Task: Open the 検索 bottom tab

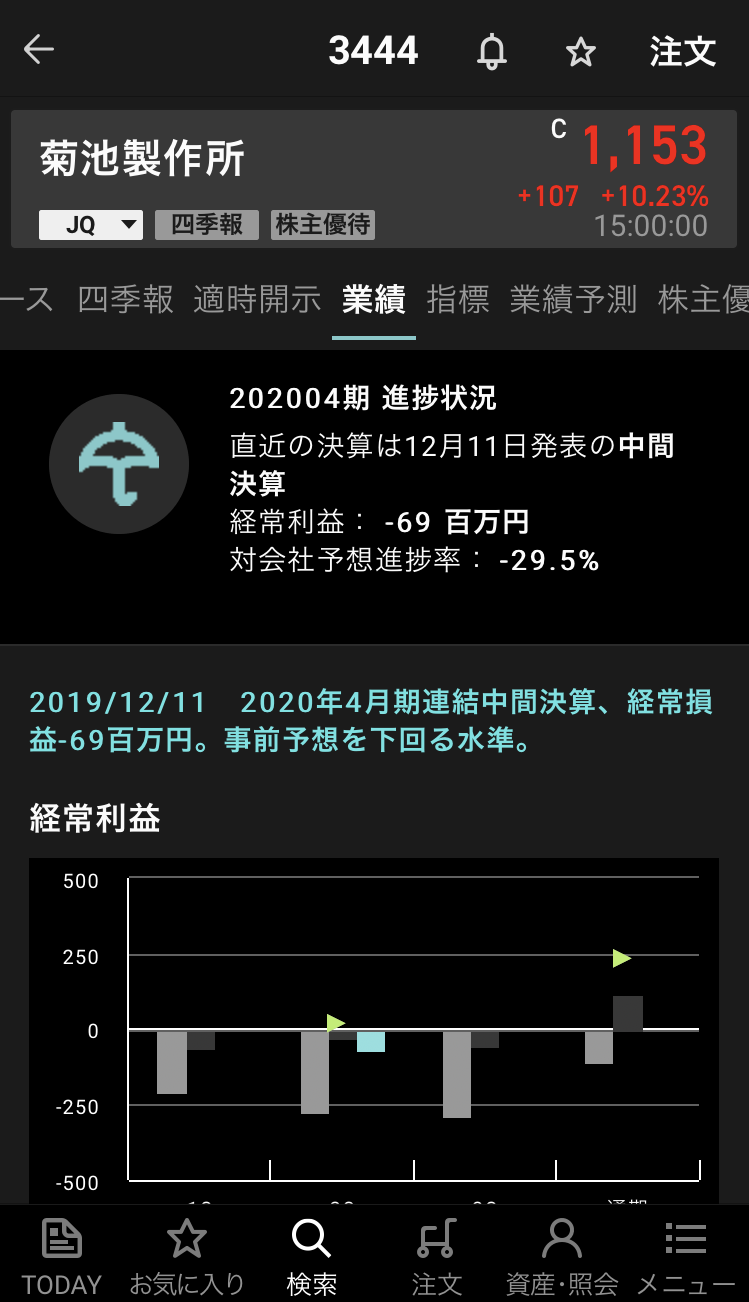Action: click(x=311, y=1256)
